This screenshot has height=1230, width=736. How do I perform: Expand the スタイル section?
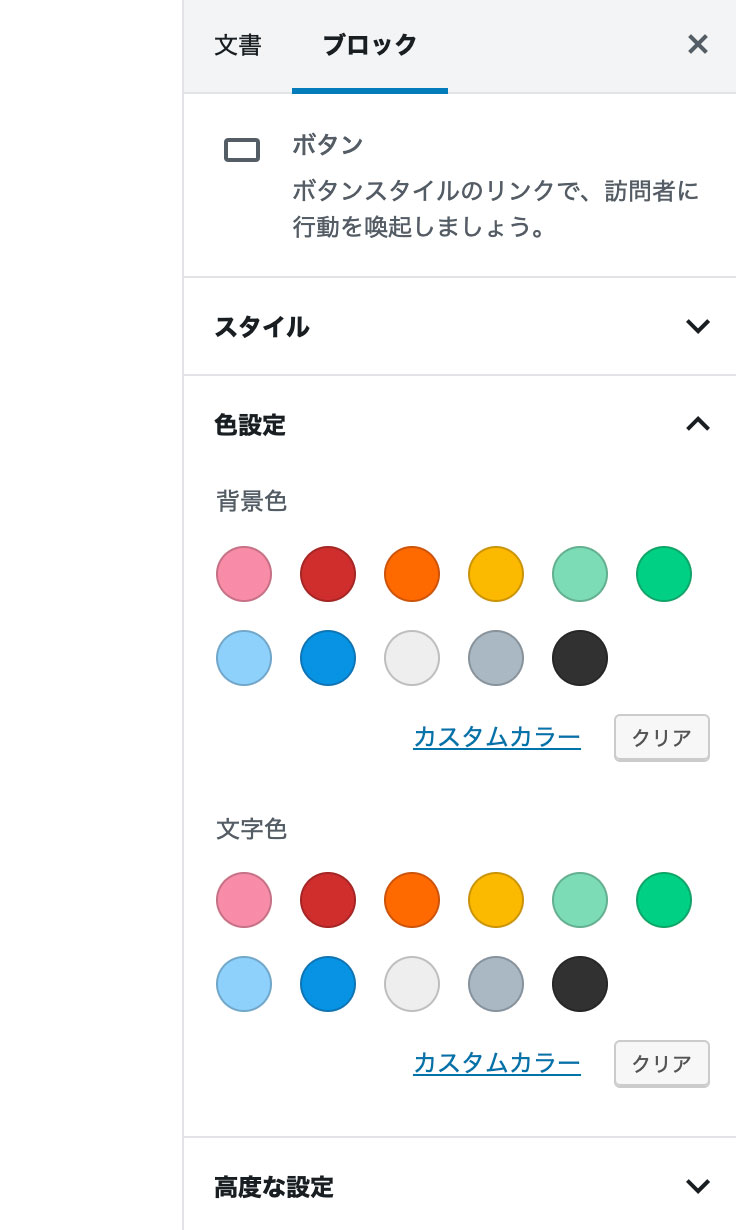[x=460, y=327]
